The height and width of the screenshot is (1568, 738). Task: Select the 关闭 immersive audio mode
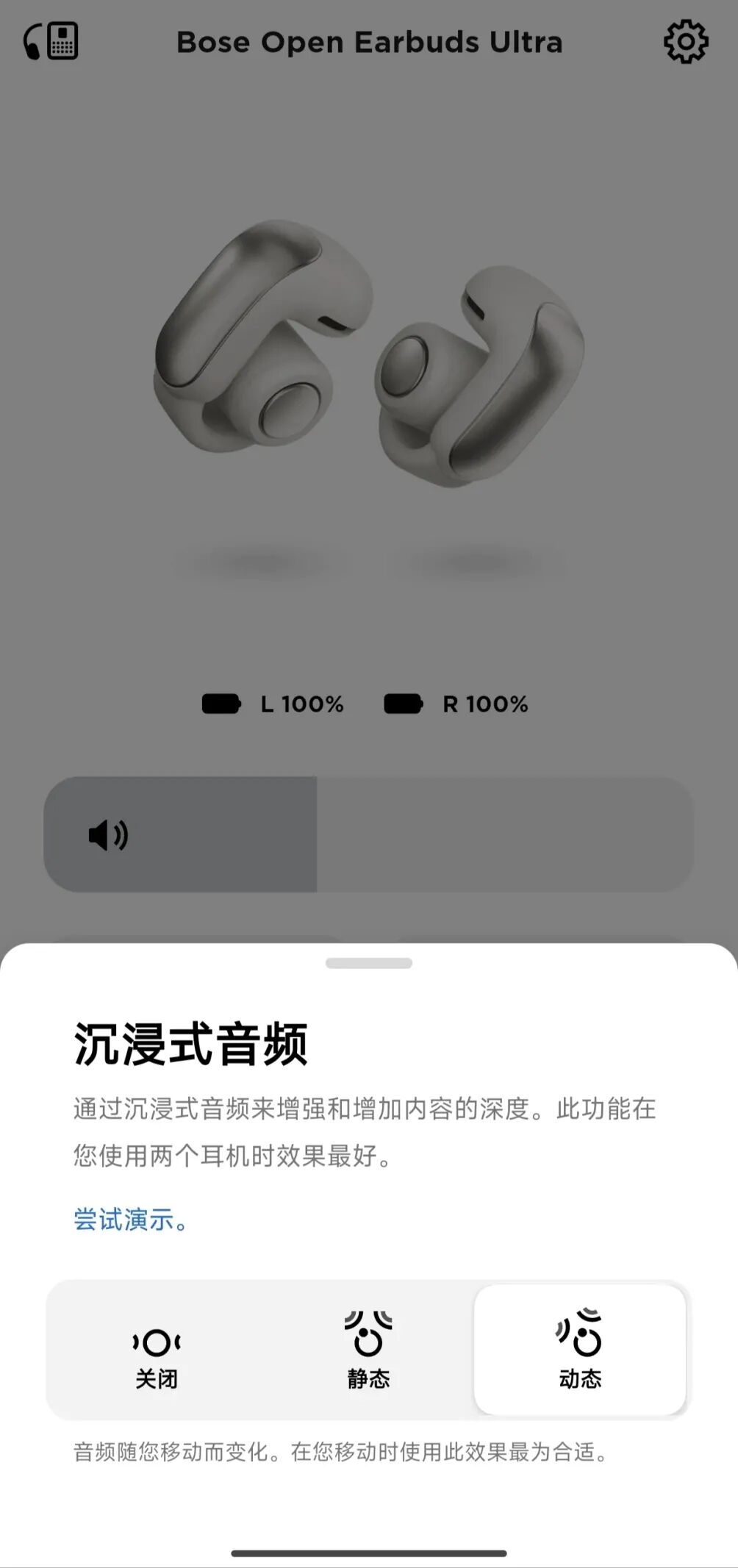click(x=157, y=1357)
